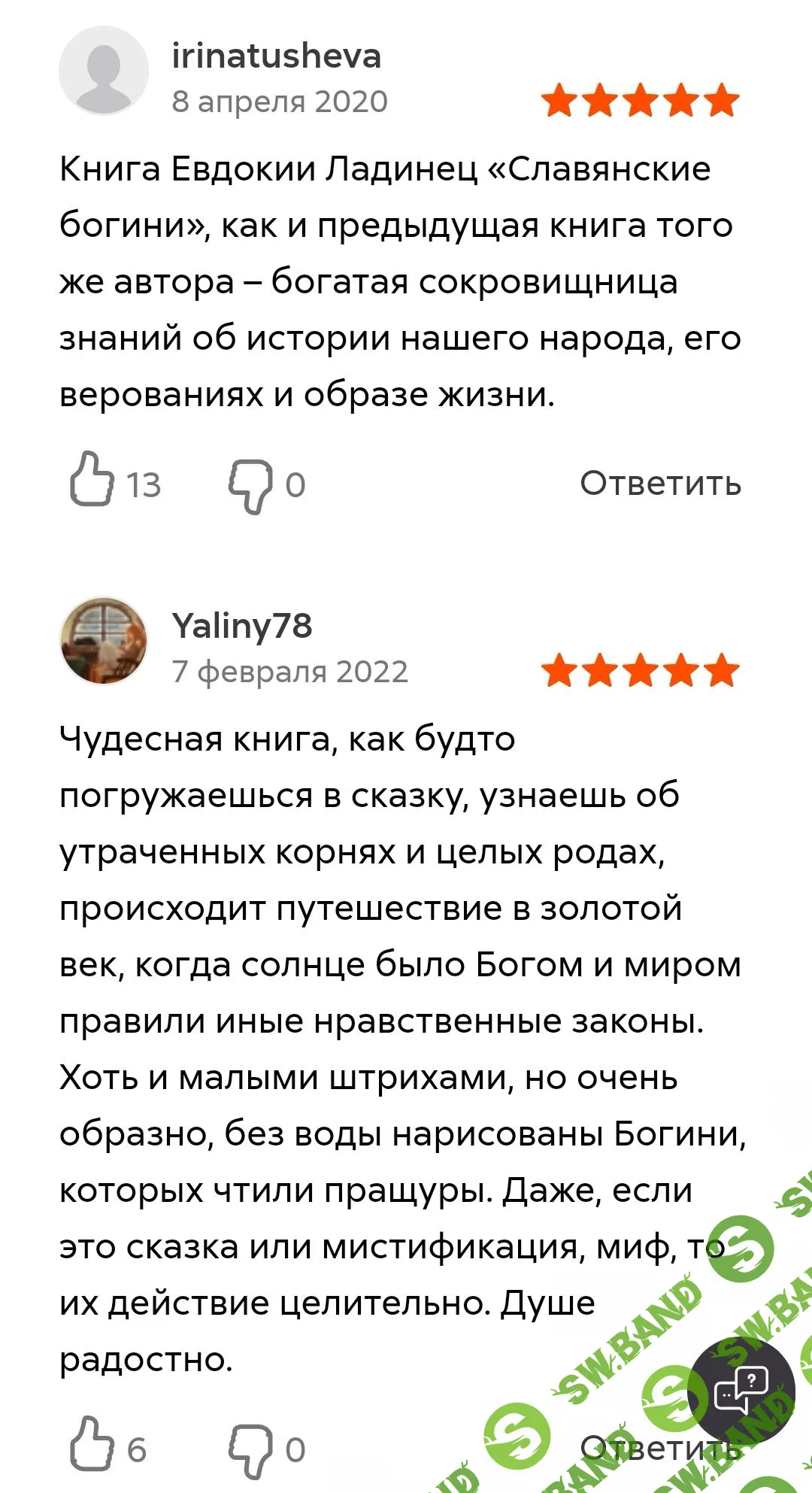
Task: Open irinatusheva's profile avatar
Action: click(x=104, y=71)
